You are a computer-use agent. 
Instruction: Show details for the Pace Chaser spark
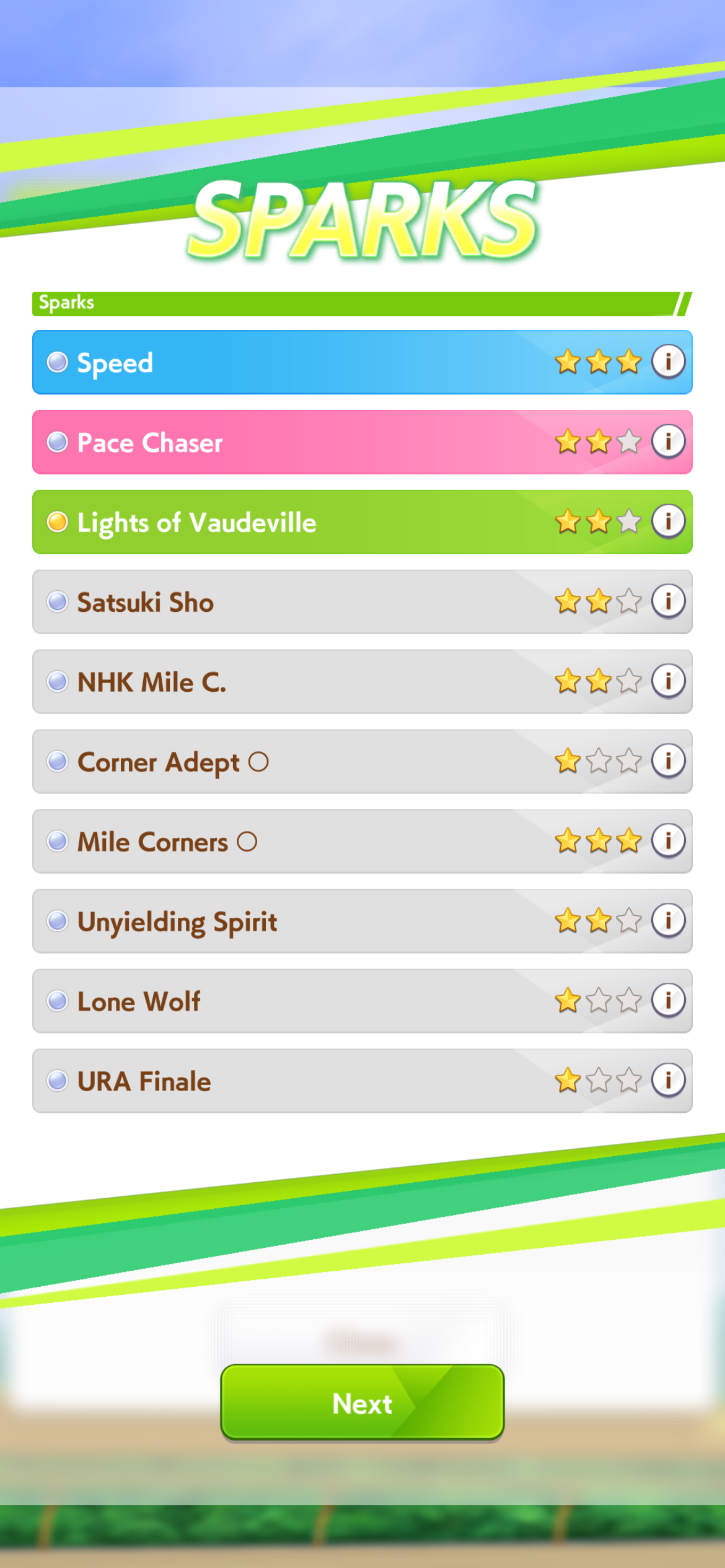[x=668, y=441]
